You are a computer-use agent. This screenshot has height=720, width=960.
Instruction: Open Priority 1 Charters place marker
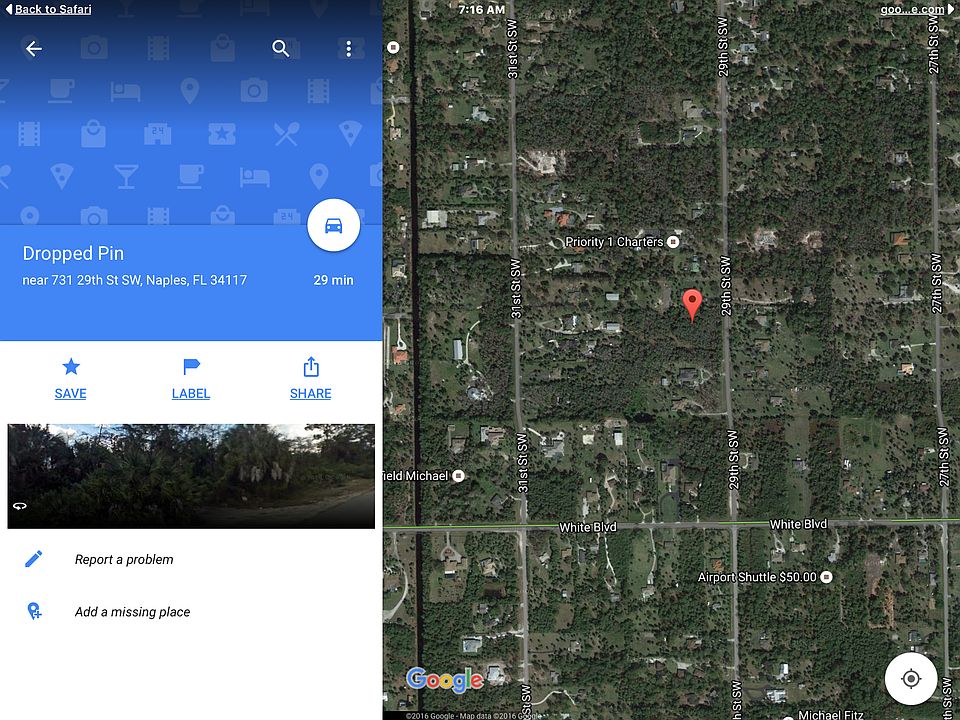pos(673,242)
